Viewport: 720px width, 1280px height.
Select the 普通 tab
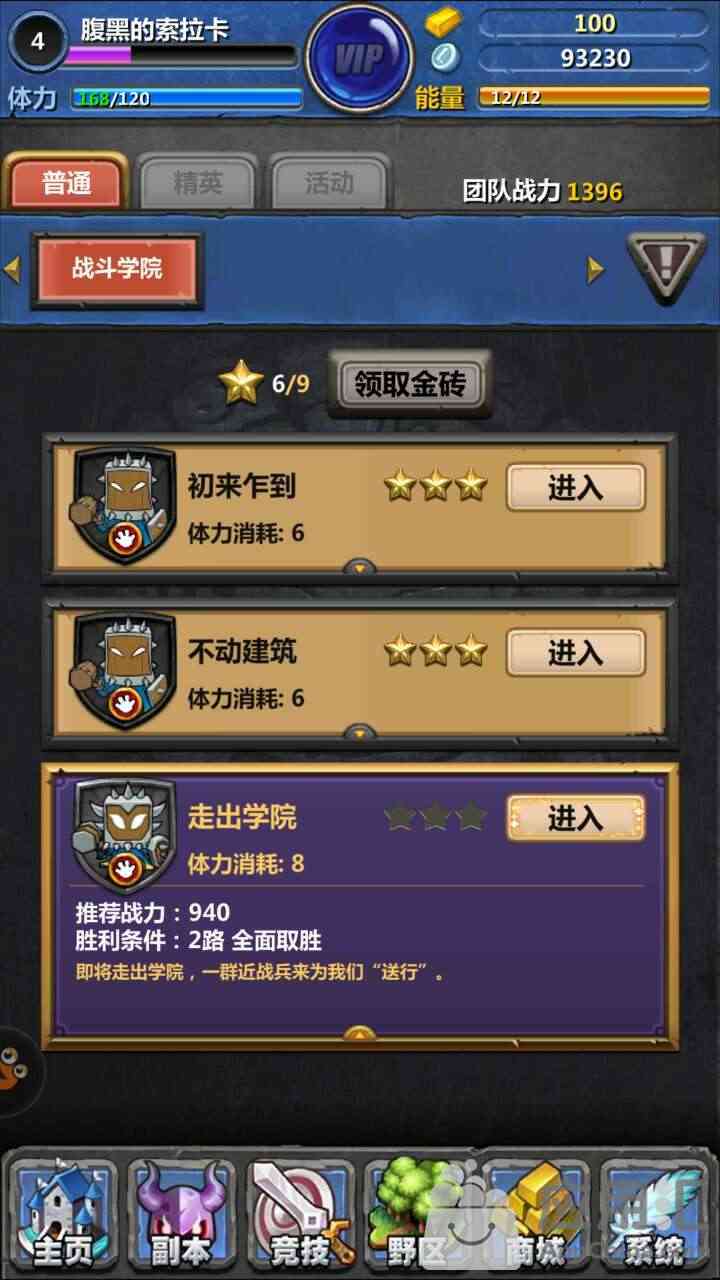[66, 184]
